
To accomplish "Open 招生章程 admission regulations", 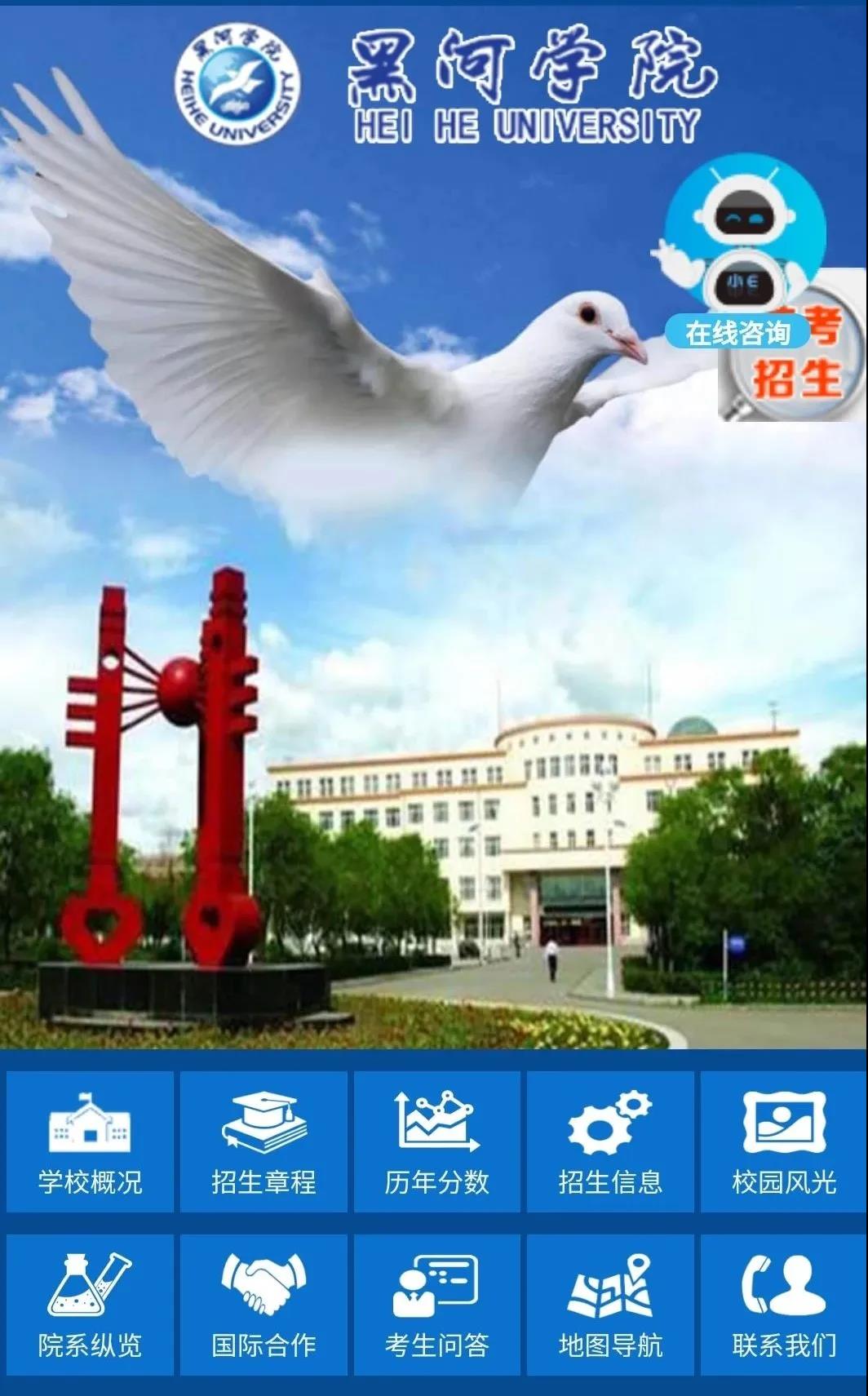I will point(263,1142).
